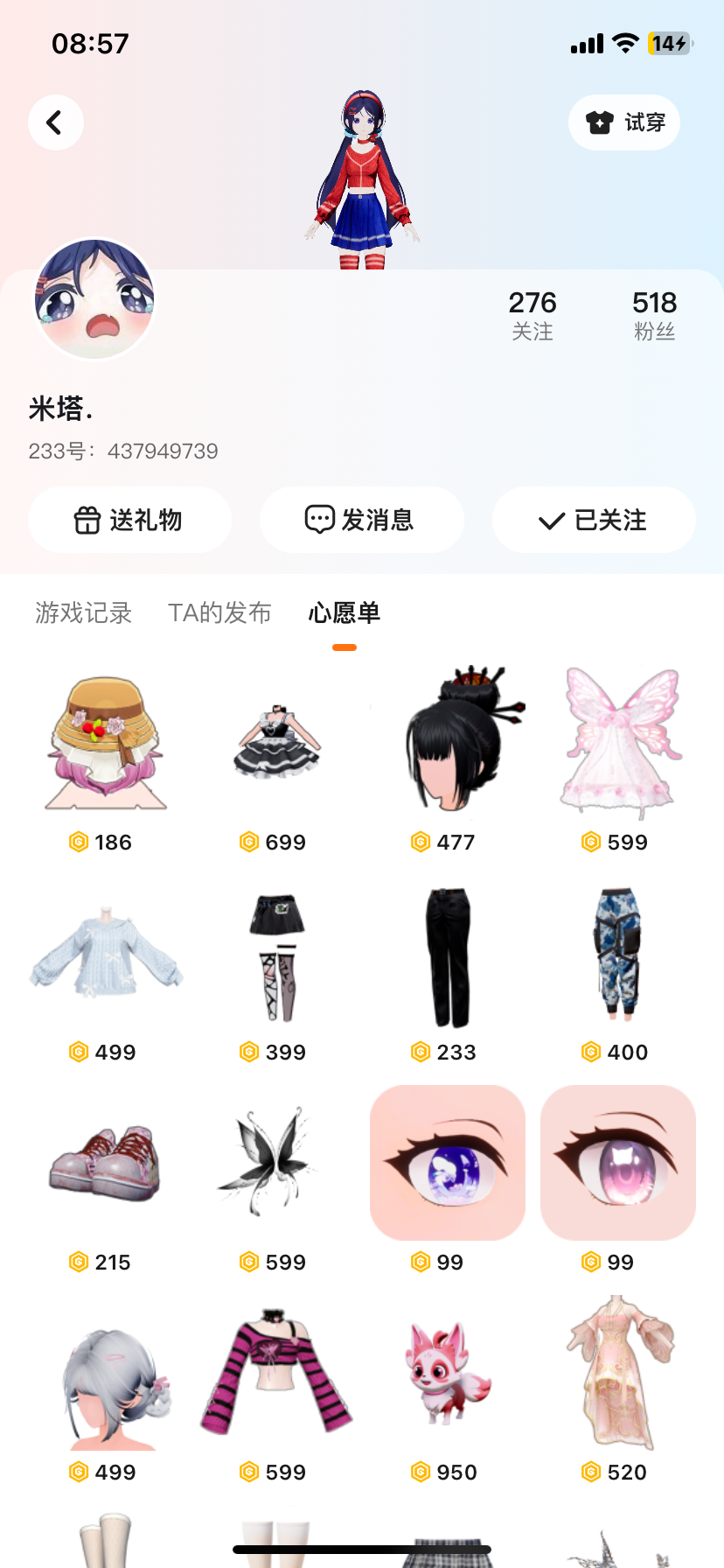View the pink sneakers priced 215

coord(106,1164)
